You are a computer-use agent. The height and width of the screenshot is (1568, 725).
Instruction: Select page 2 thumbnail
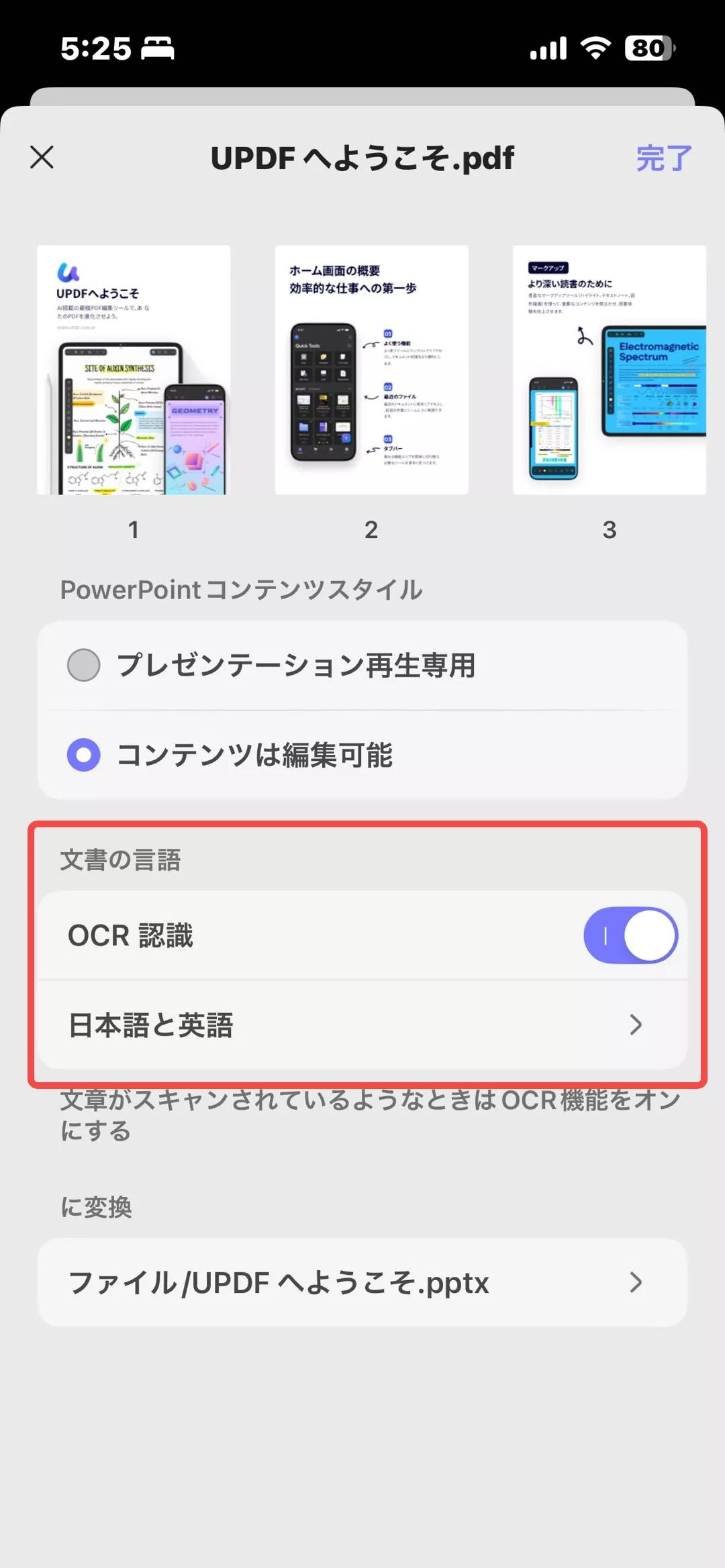[x=371, y=370]
